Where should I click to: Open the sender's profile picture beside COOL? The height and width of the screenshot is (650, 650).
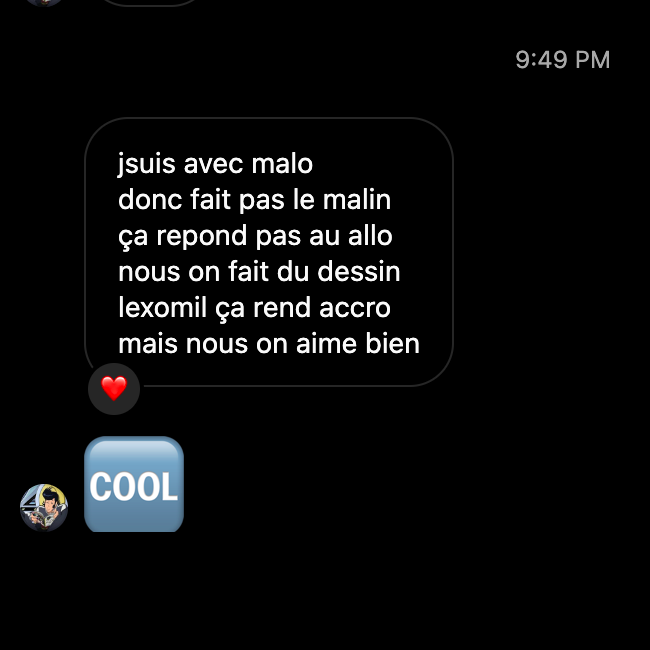[44, 507]
